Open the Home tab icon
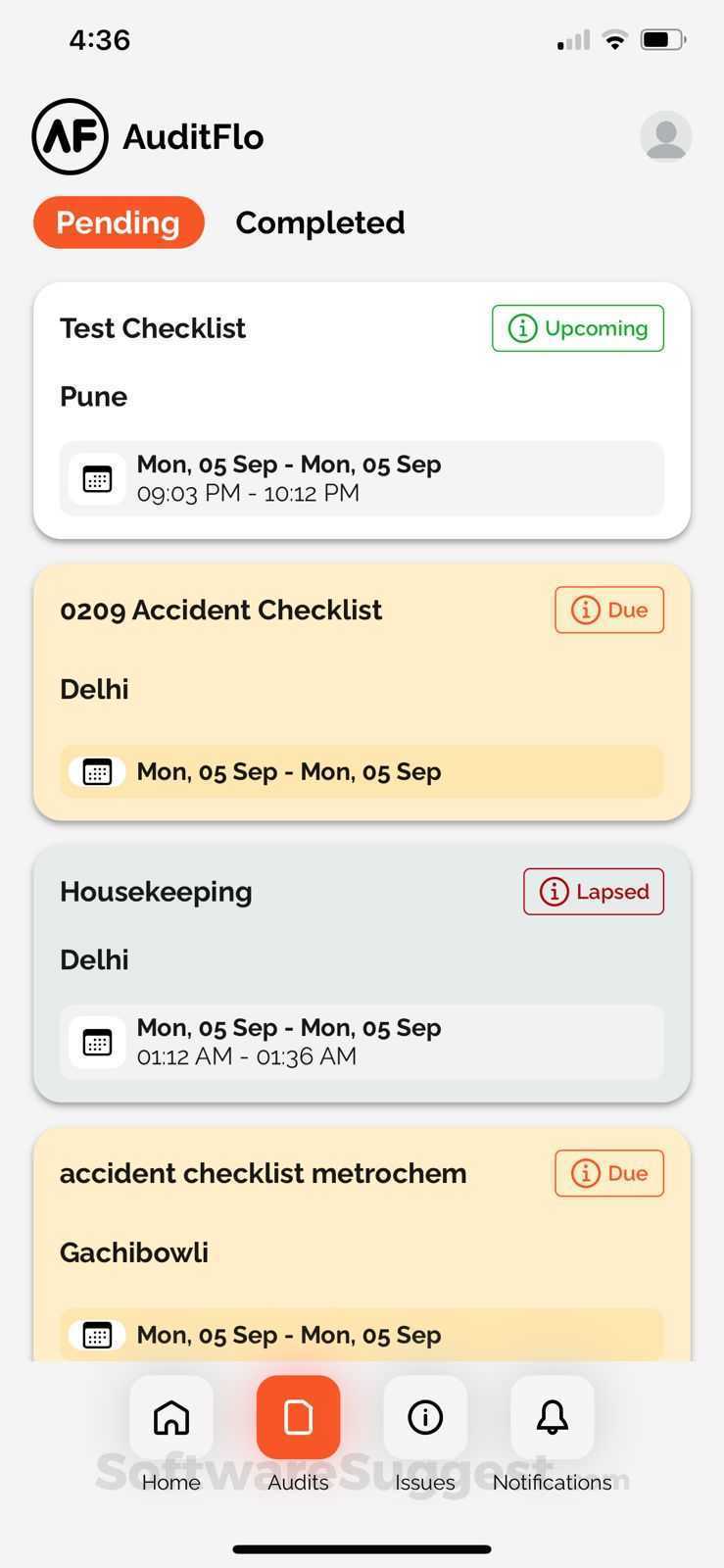The image size is (724, 1568). [170, 1416]
